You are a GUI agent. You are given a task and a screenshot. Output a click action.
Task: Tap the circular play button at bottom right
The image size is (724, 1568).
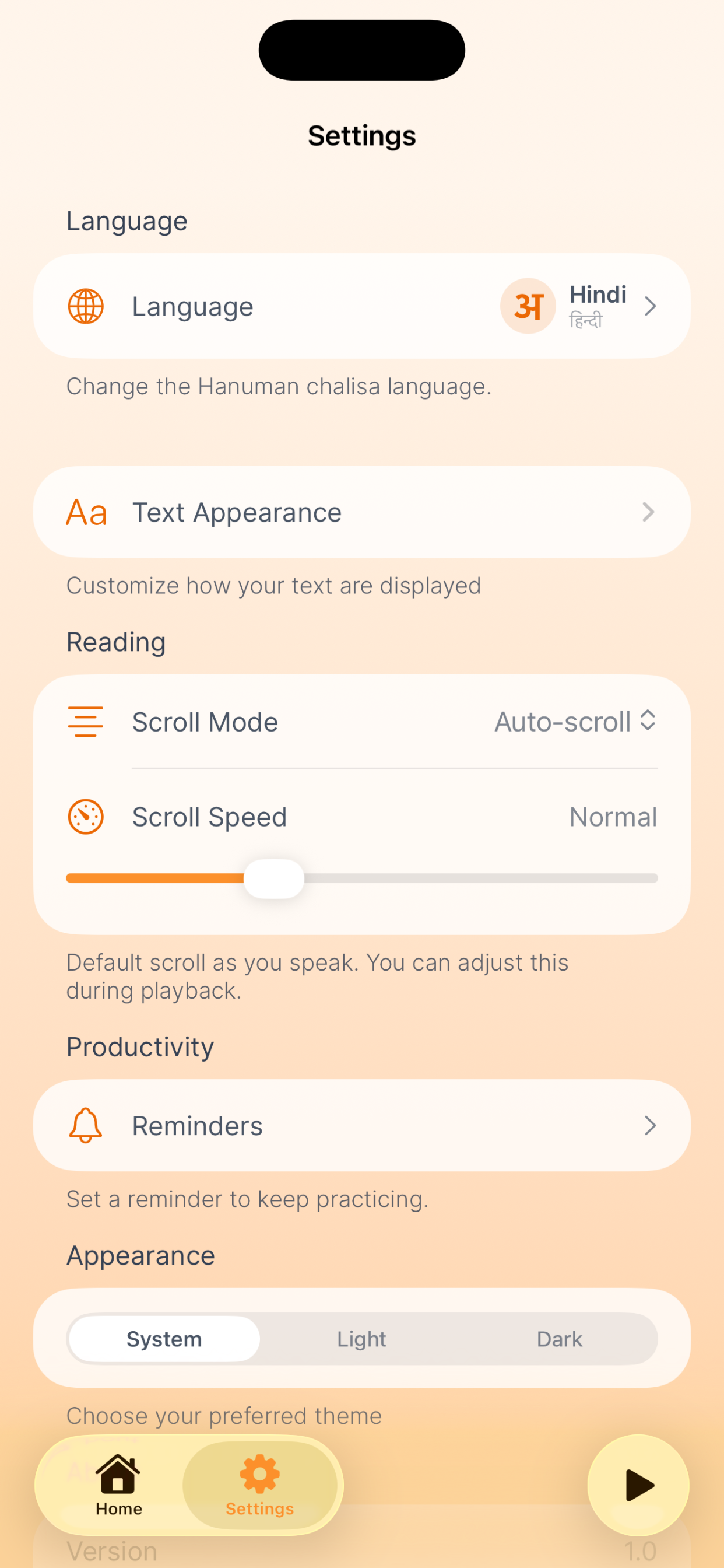(x=638, y=1485)
